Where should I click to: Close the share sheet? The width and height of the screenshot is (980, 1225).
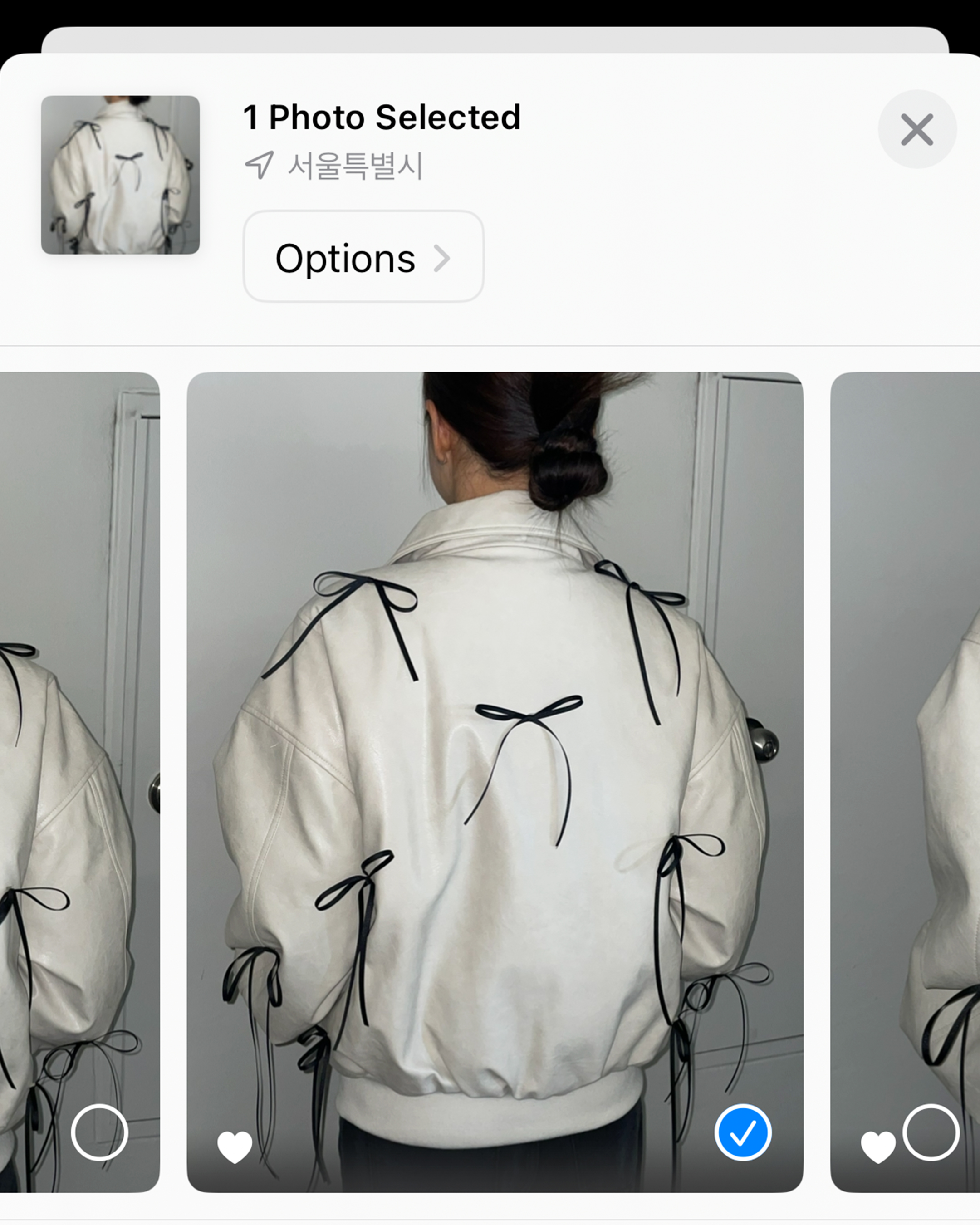tap(916, 130)
